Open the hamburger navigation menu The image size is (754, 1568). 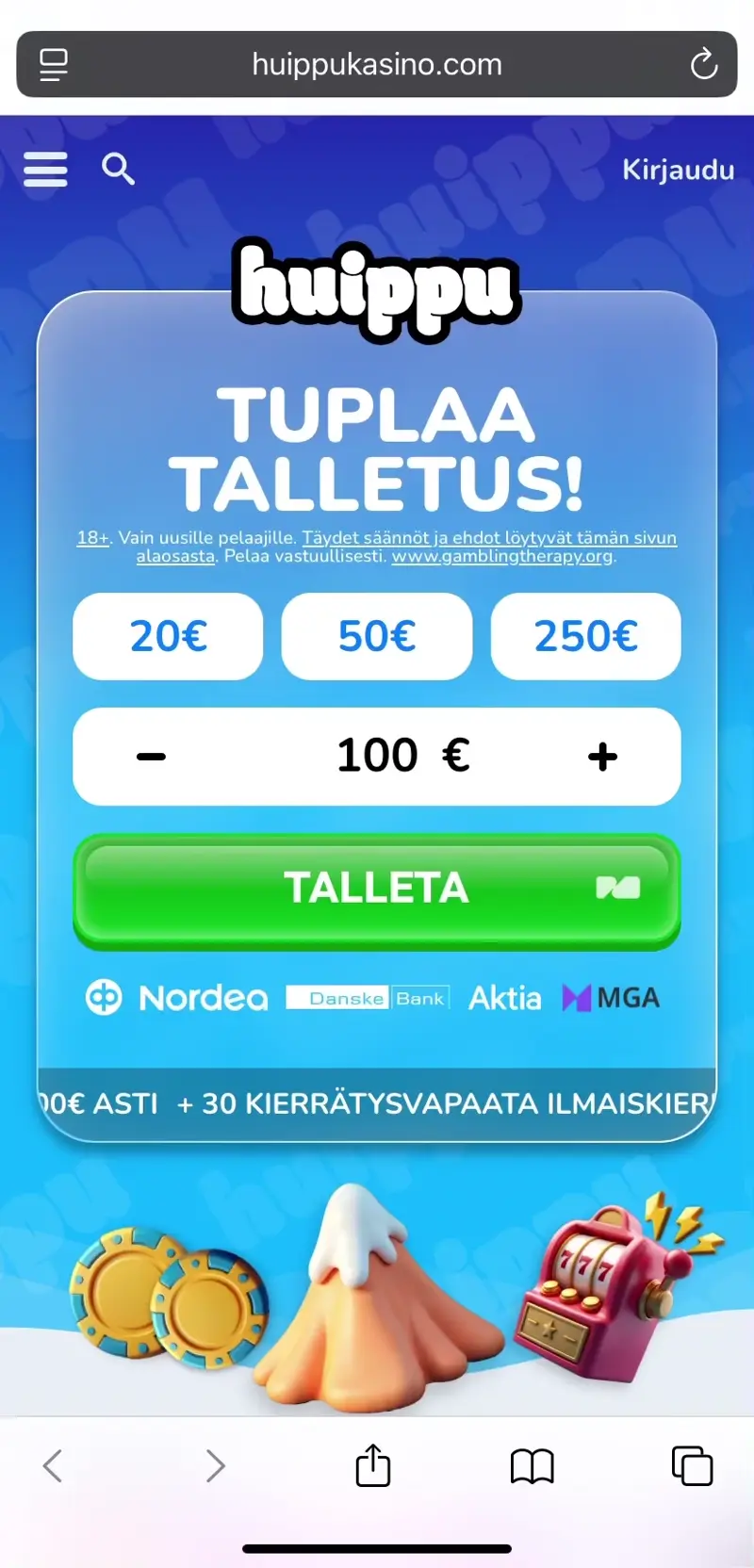[x=44, y=170]
